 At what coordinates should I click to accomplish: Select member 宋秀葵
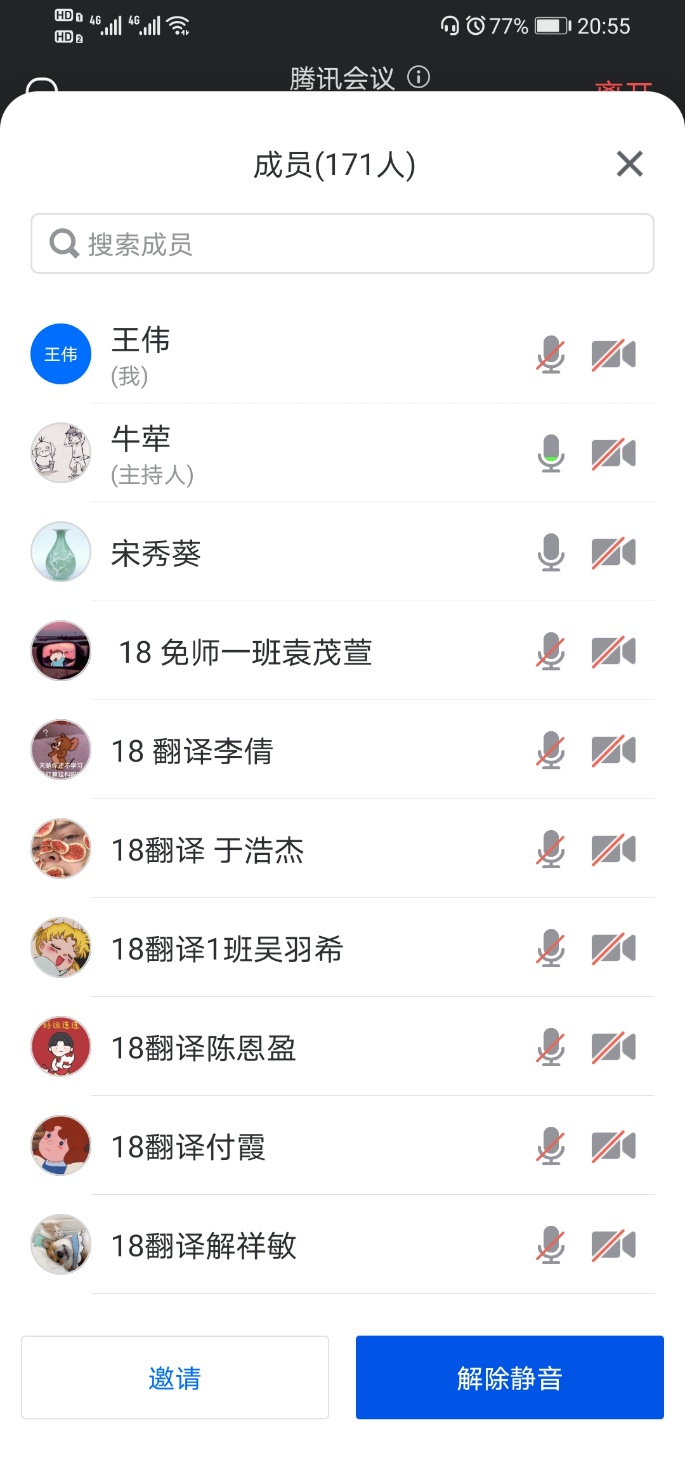click(x=300, y=553)
